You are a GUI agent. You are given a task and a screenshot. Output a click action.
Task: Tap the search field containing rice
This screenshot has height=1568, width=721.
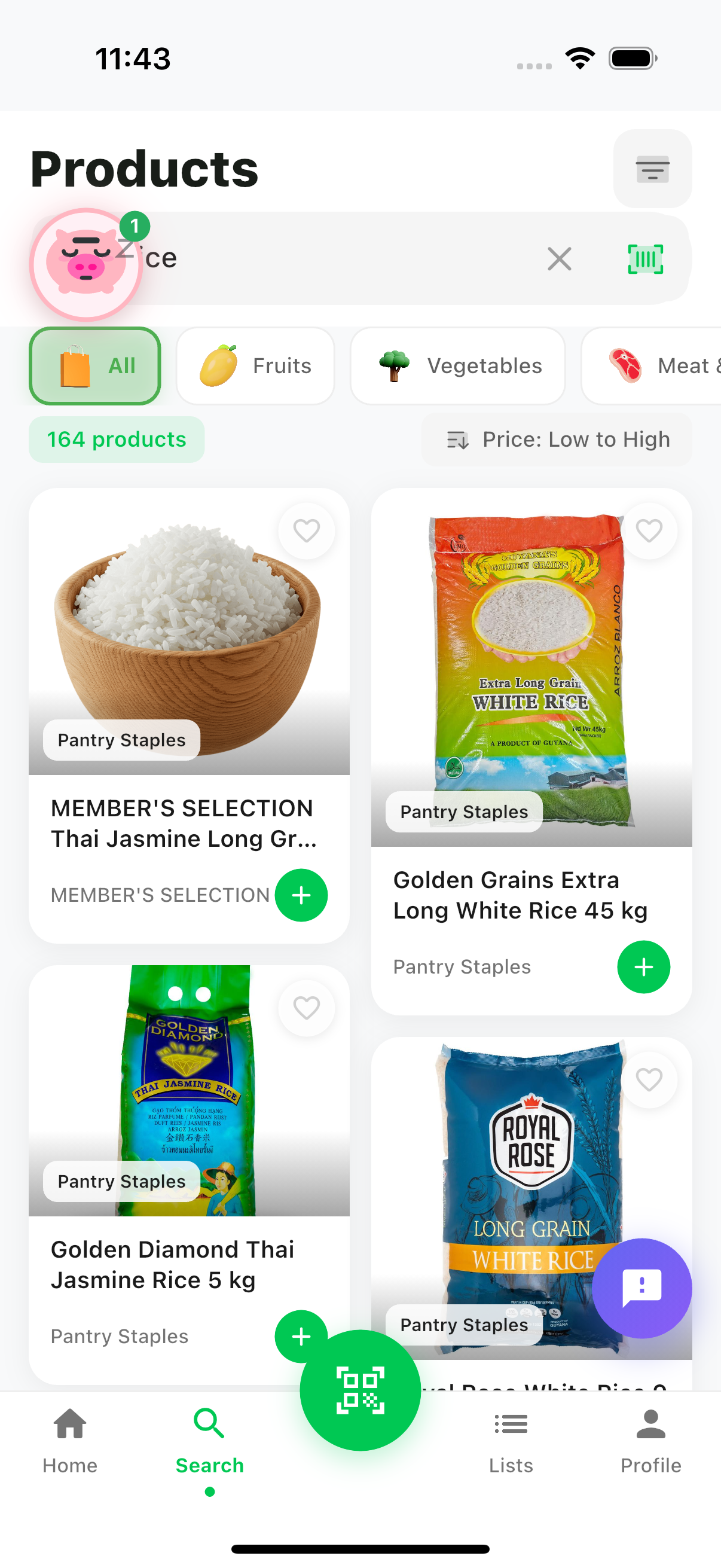click(341, 259)
